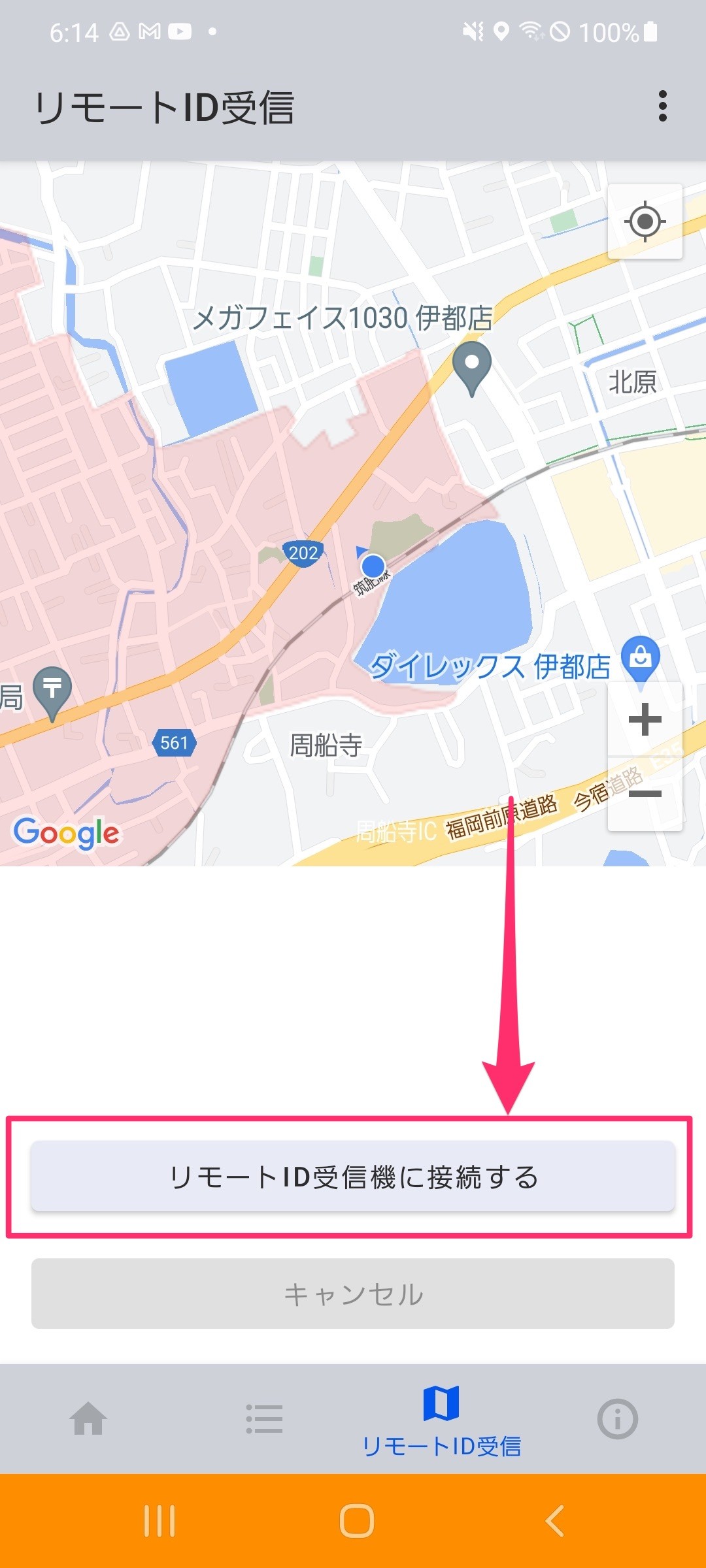Select the ダイレックス 伊都店 shop marker
This screenshot has height=1568, width=706.
point(640,661)
